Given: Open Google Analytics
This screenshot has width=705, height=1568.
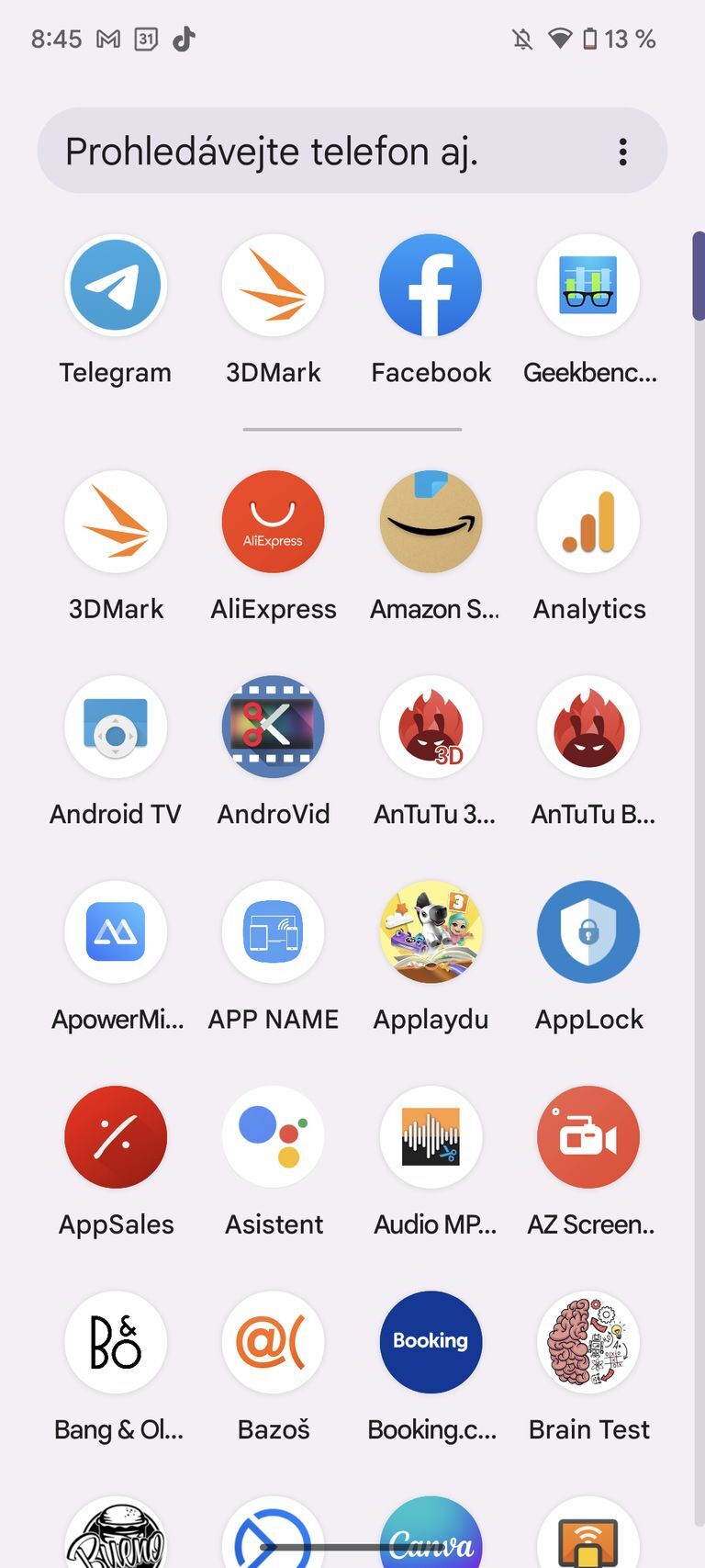Looking at the screenshot, I should coord(588,521).
